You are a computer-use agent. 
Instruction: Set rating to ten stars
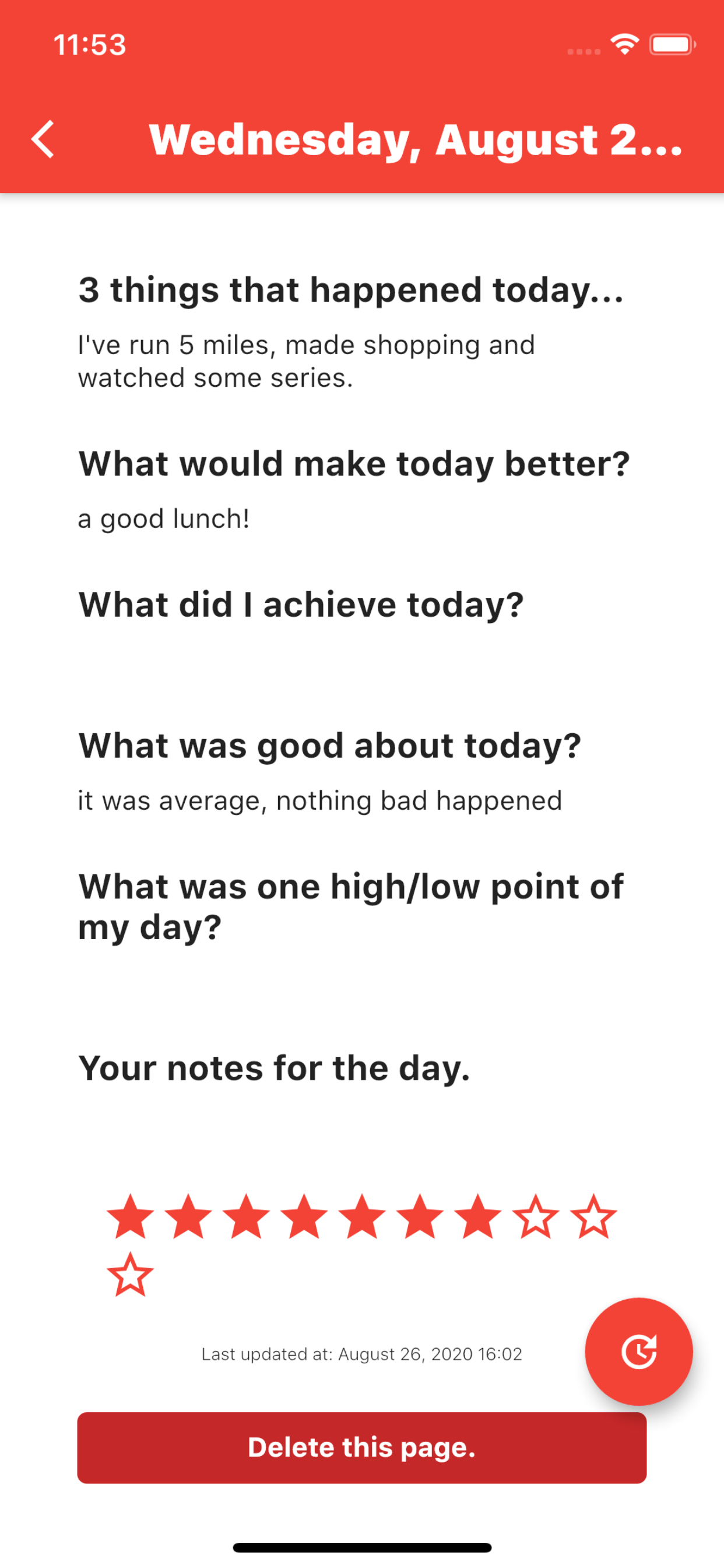pyautogui.click(x=130, y=1275)
